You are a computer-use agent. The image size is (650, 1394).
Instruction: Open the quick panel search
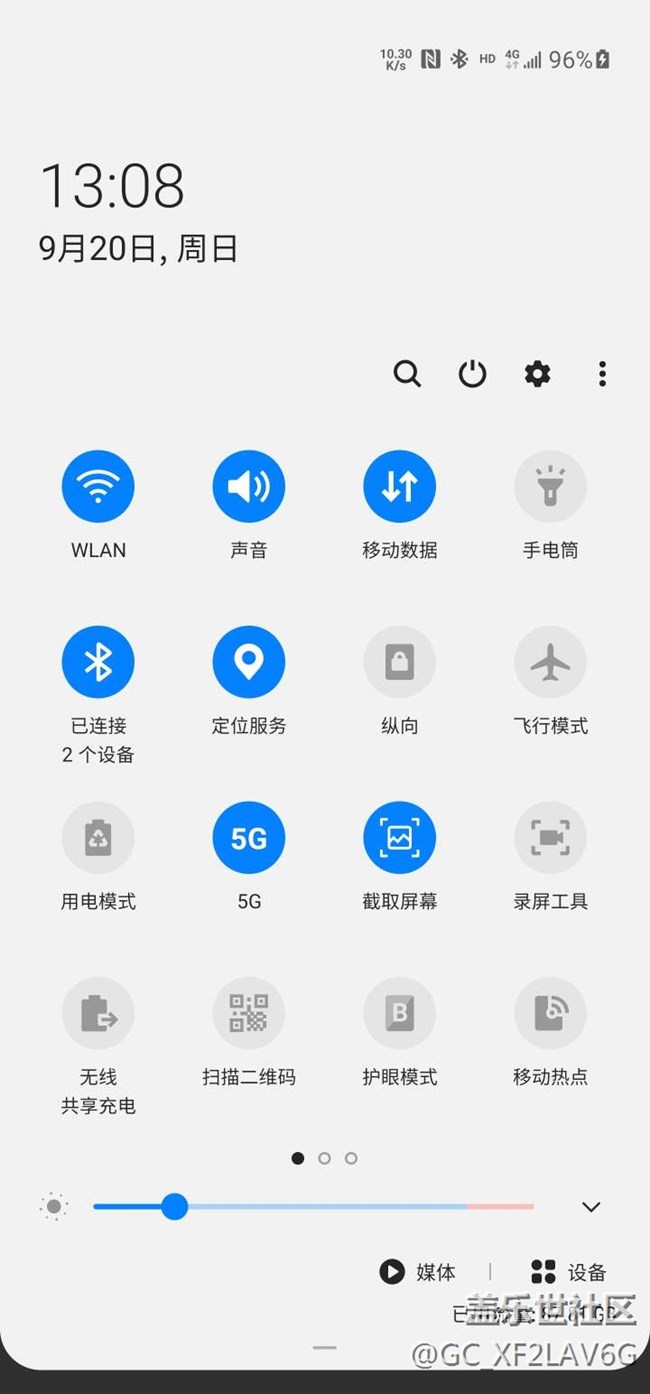pos(407,374)
